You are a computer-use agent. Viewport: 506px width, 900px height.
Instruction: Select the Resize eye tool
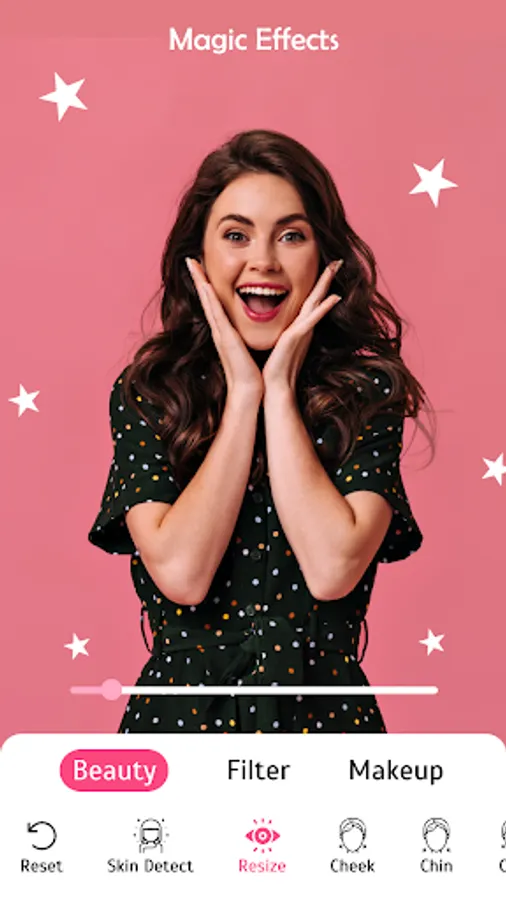point(262,846)
